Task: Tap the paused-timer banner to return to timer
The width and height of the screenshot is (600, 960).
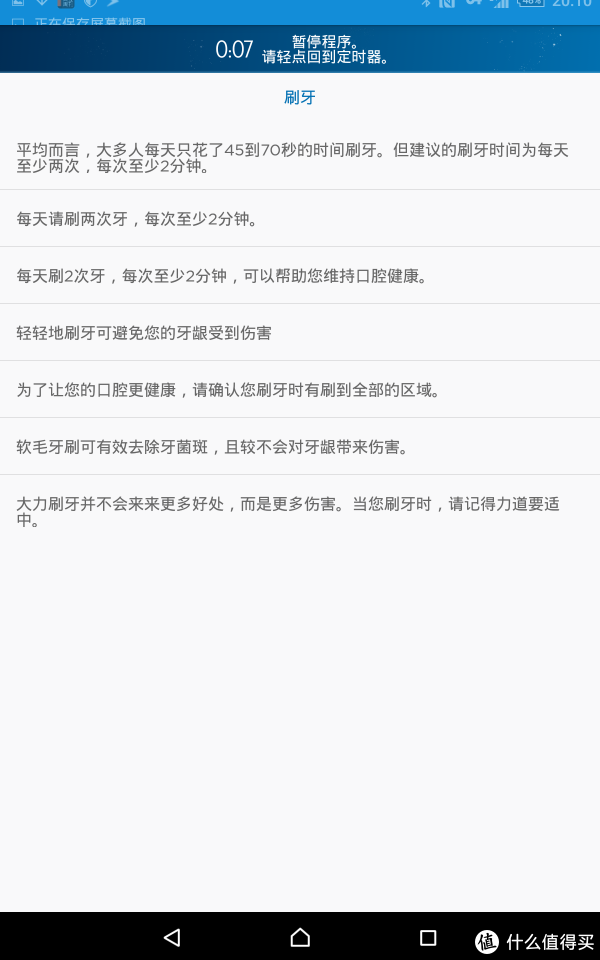Action: tap(300, 49)
